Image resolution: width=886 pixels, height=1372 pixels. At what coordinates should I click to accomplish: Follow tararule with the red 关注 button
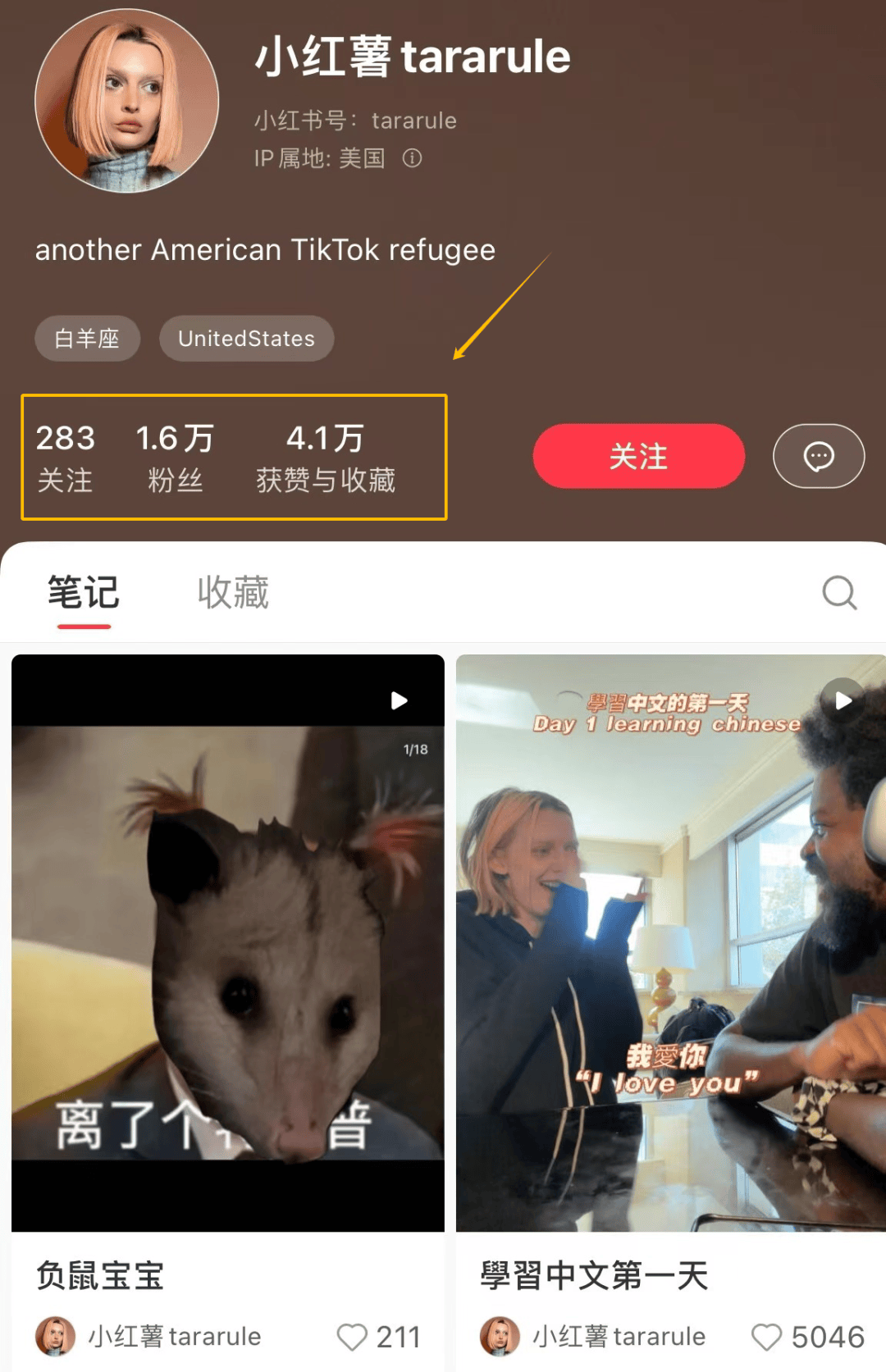coord(638,456)
